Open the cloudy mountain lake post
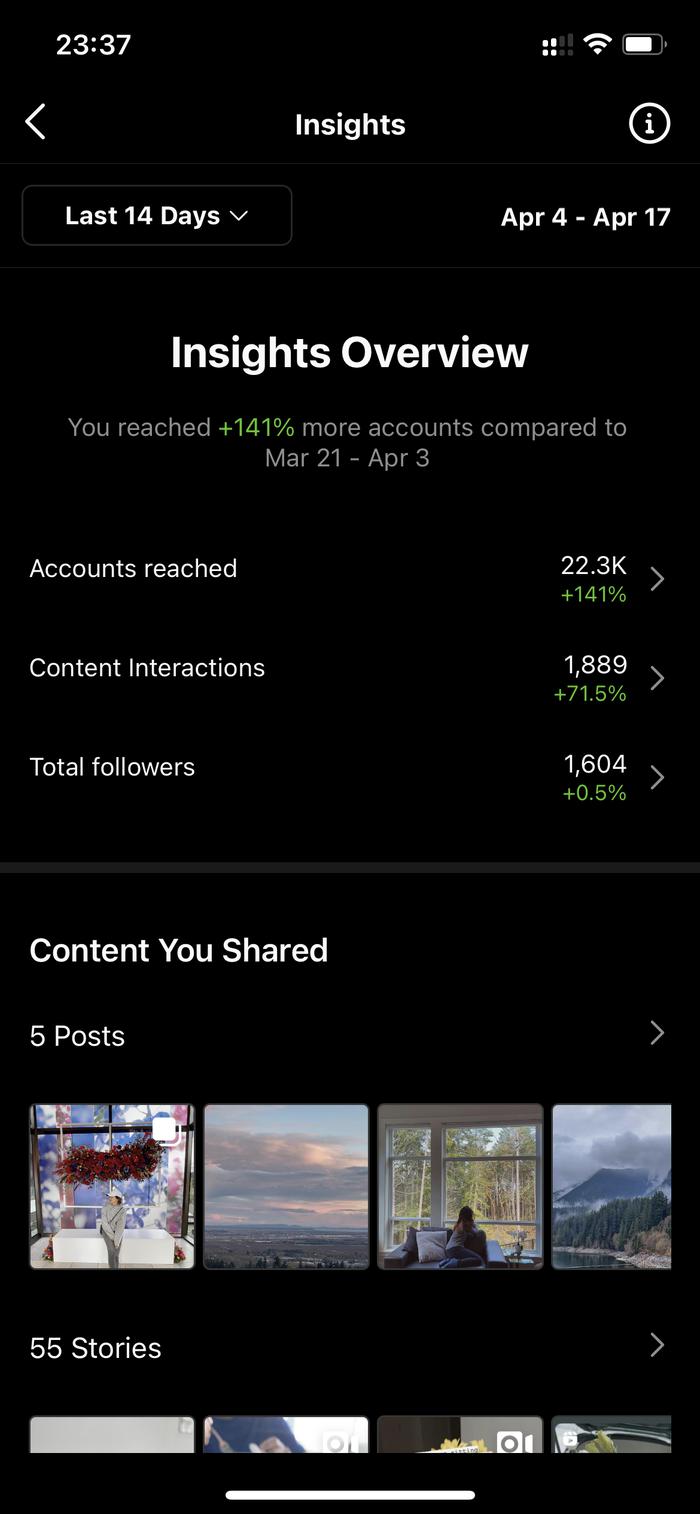 611,1186
